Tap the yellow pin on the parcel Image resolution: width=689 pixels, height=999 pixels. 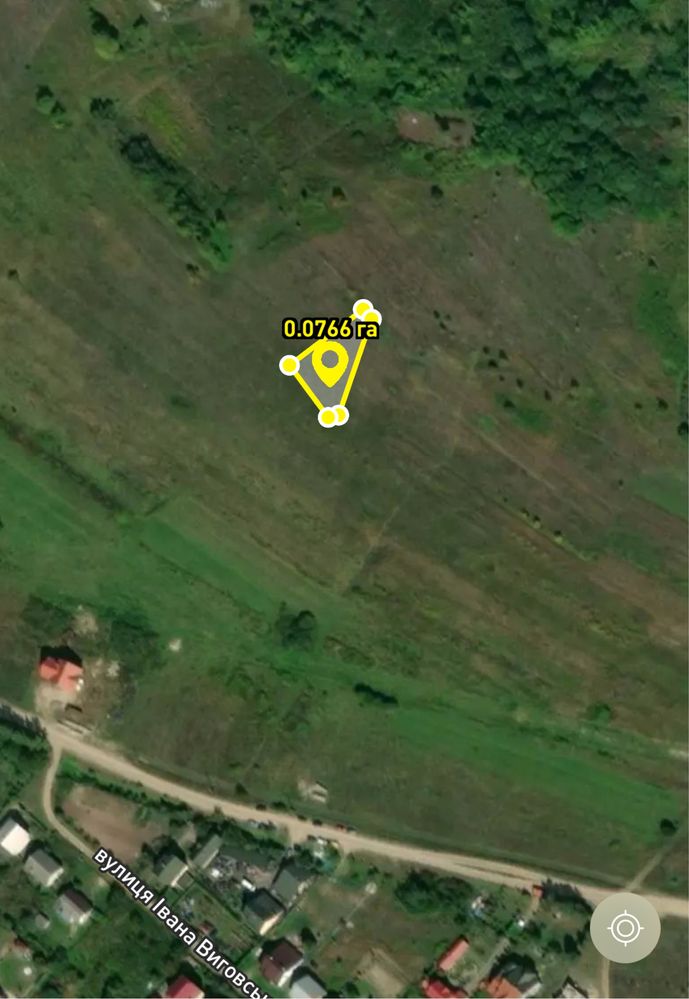coord(330,363)
